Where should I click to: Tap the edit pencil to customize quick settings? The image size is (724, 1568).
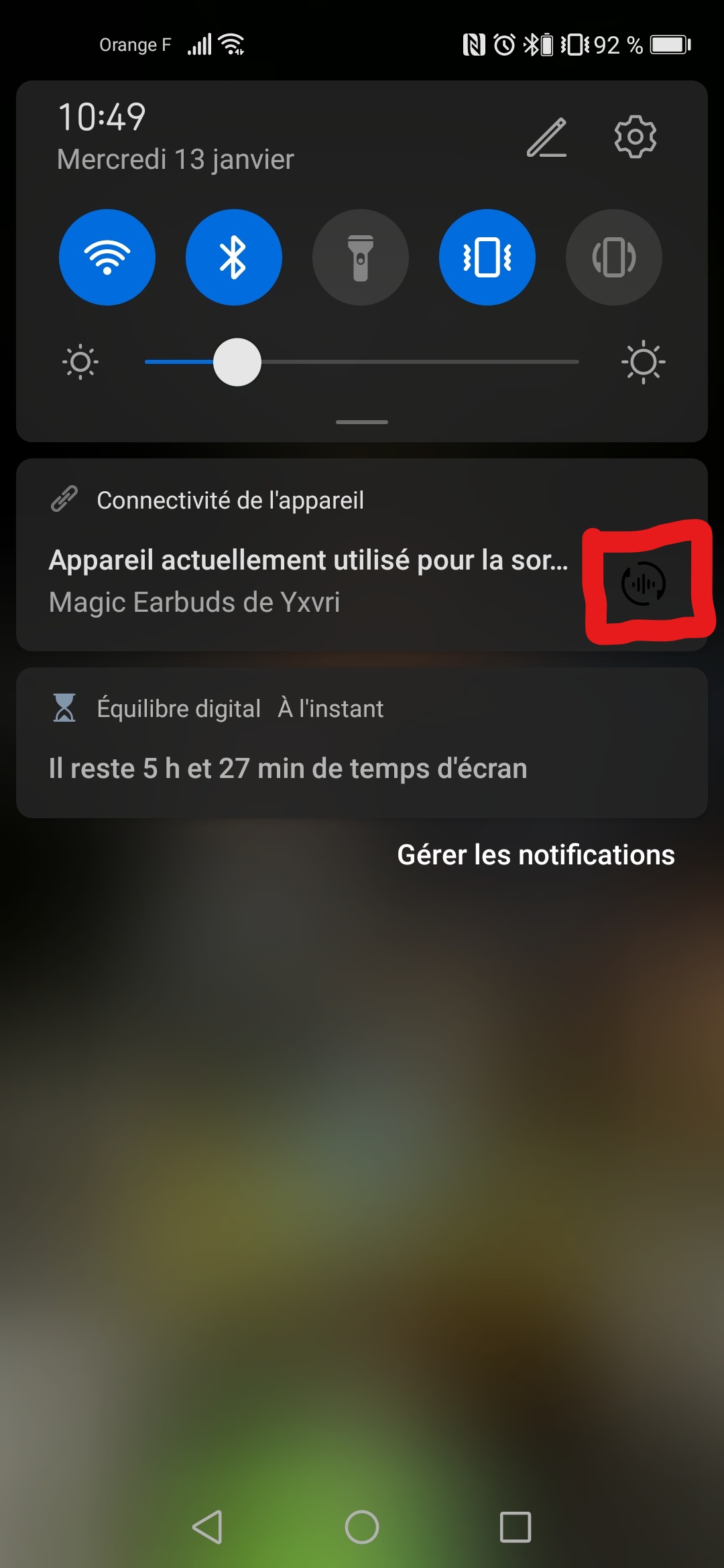pyautogui.click(x=546, y=137)
